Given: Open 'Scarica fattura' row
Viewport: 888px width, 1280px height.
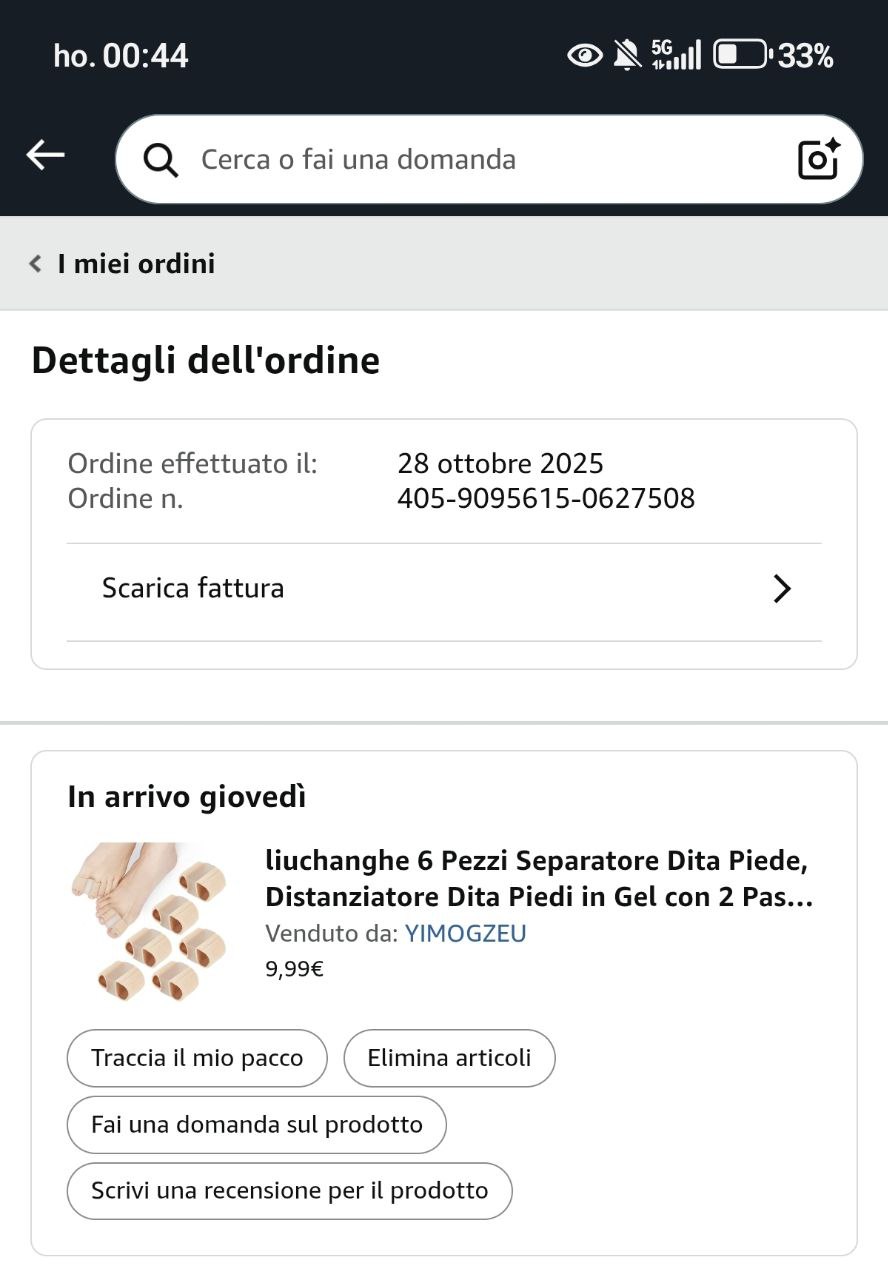Looking at the screenshot, I should tap(444, 589).
